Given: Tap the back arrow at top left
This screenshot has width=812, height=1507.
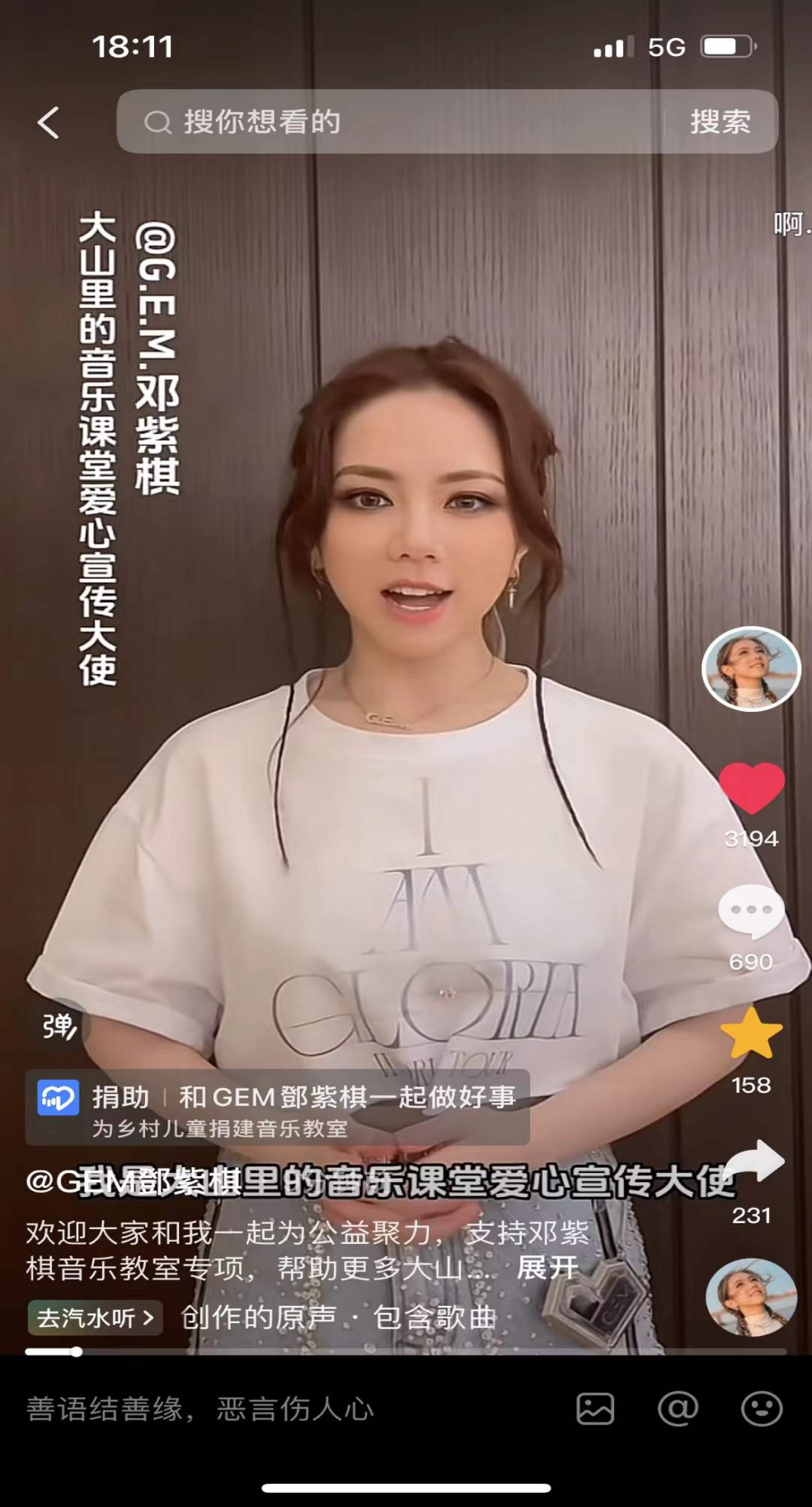Looking at the screenshot, I should [49, 122].
